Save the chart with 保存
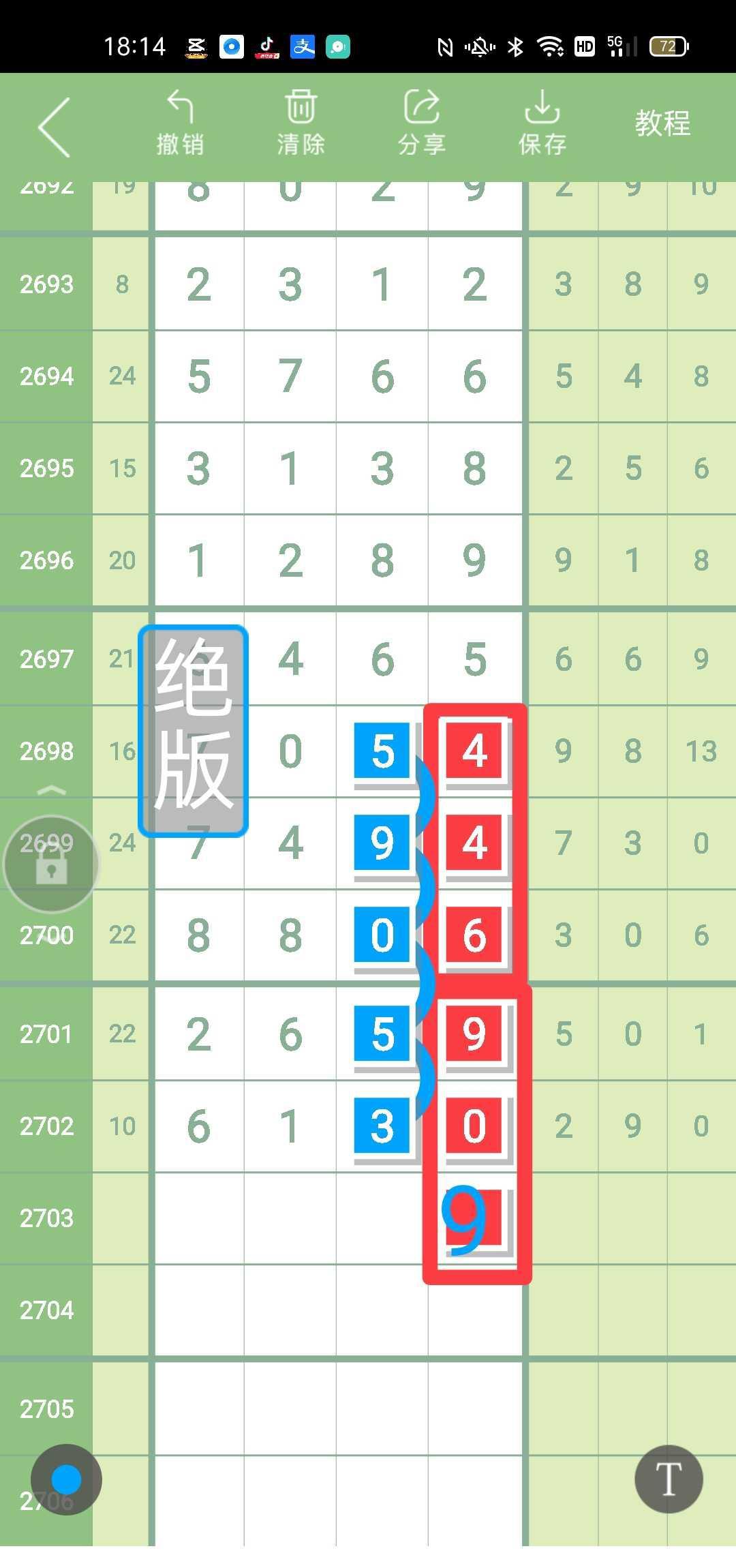The width and height of the screenshot is (736, 1568). (542, 124)
